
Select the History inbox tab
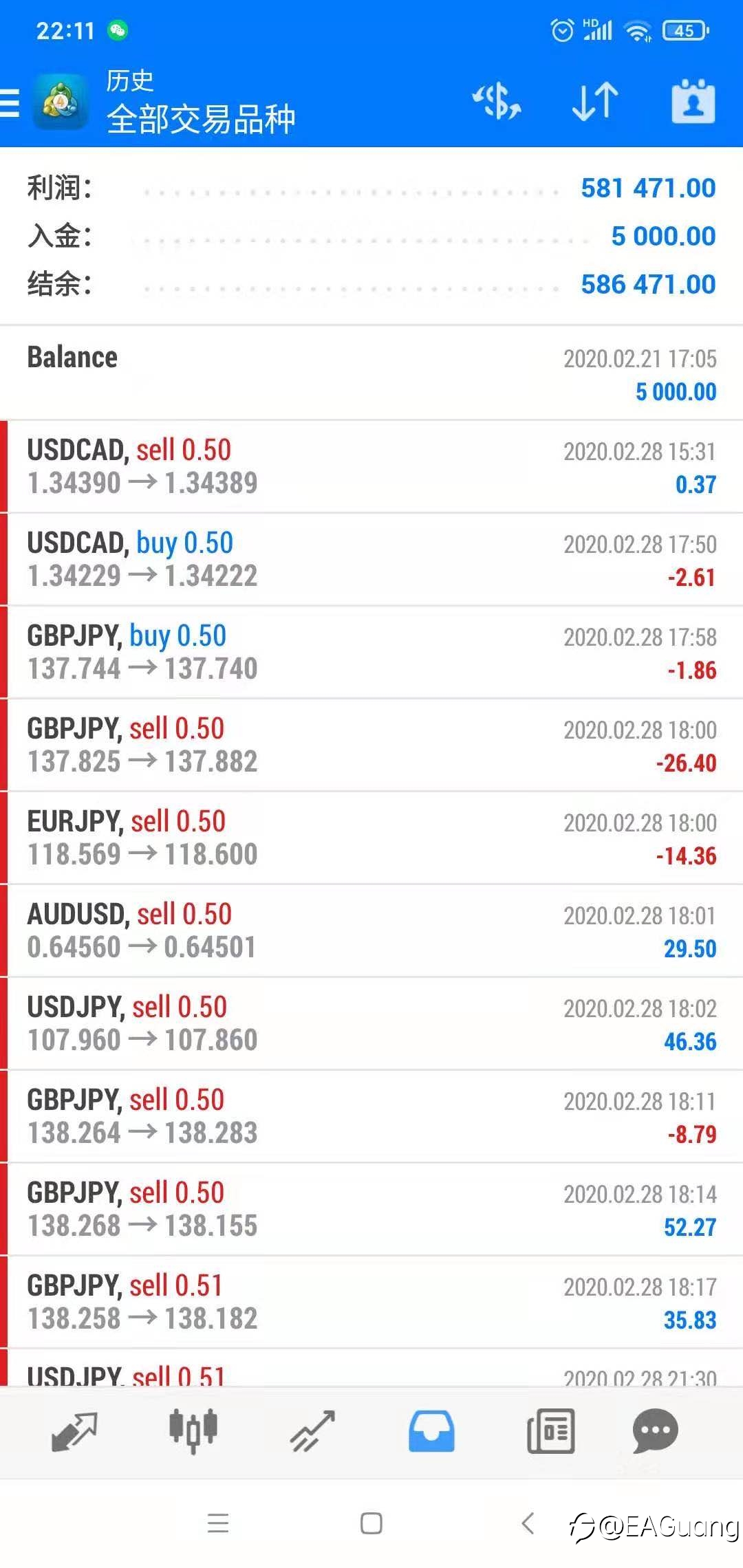pos(431,1432)
